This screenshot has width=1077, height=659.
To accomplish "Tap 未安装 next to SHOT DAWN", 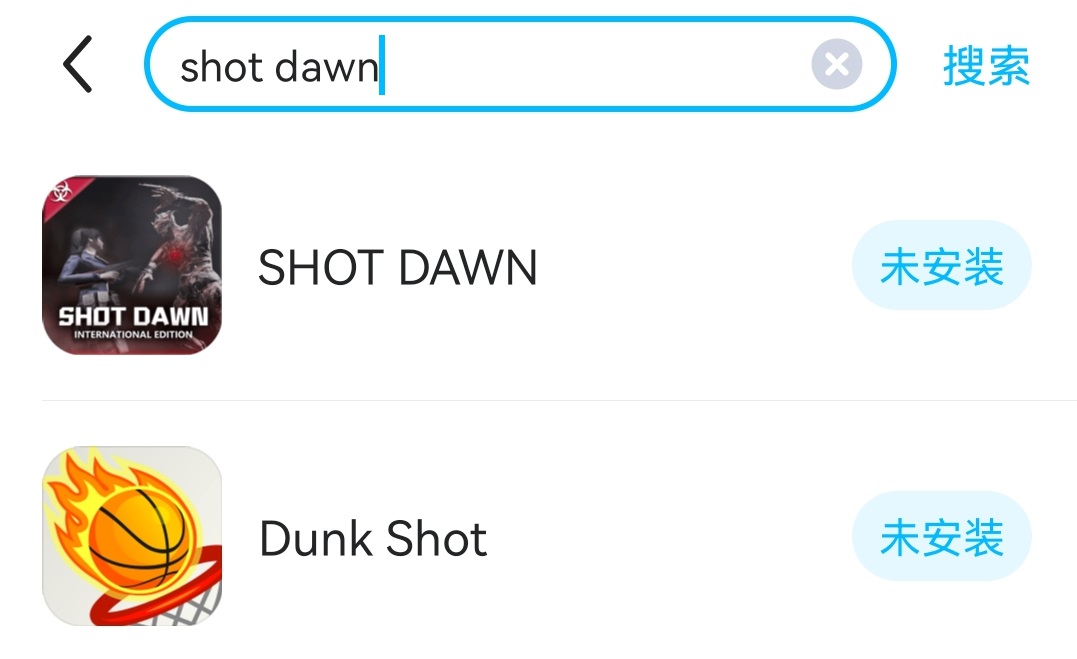I will pyautogui.click(x=941, y=266).
